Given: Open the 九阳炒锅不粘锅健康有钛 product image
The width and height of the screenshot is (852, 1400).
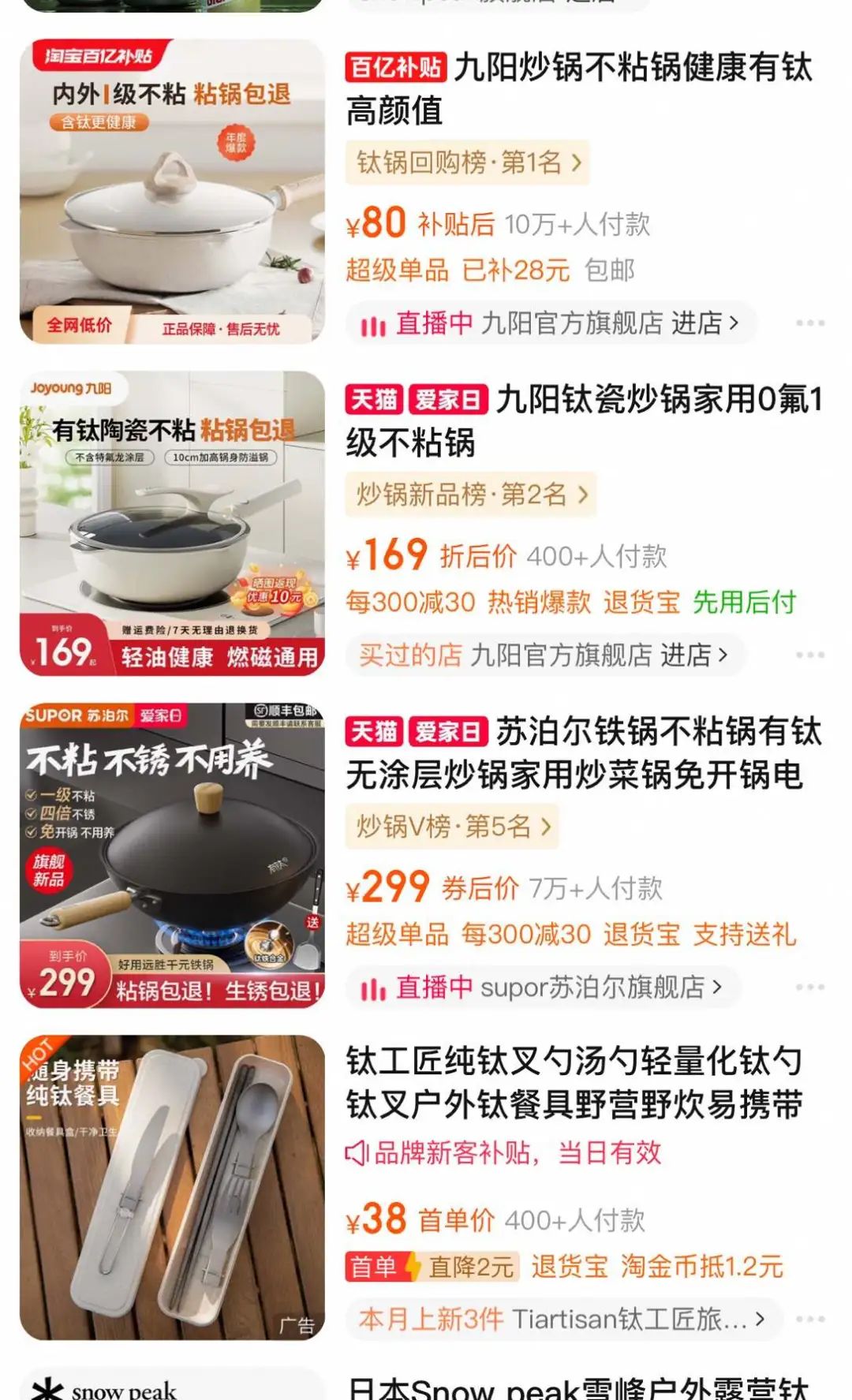Looking at the screenshot, I should [x=172, y=192].
